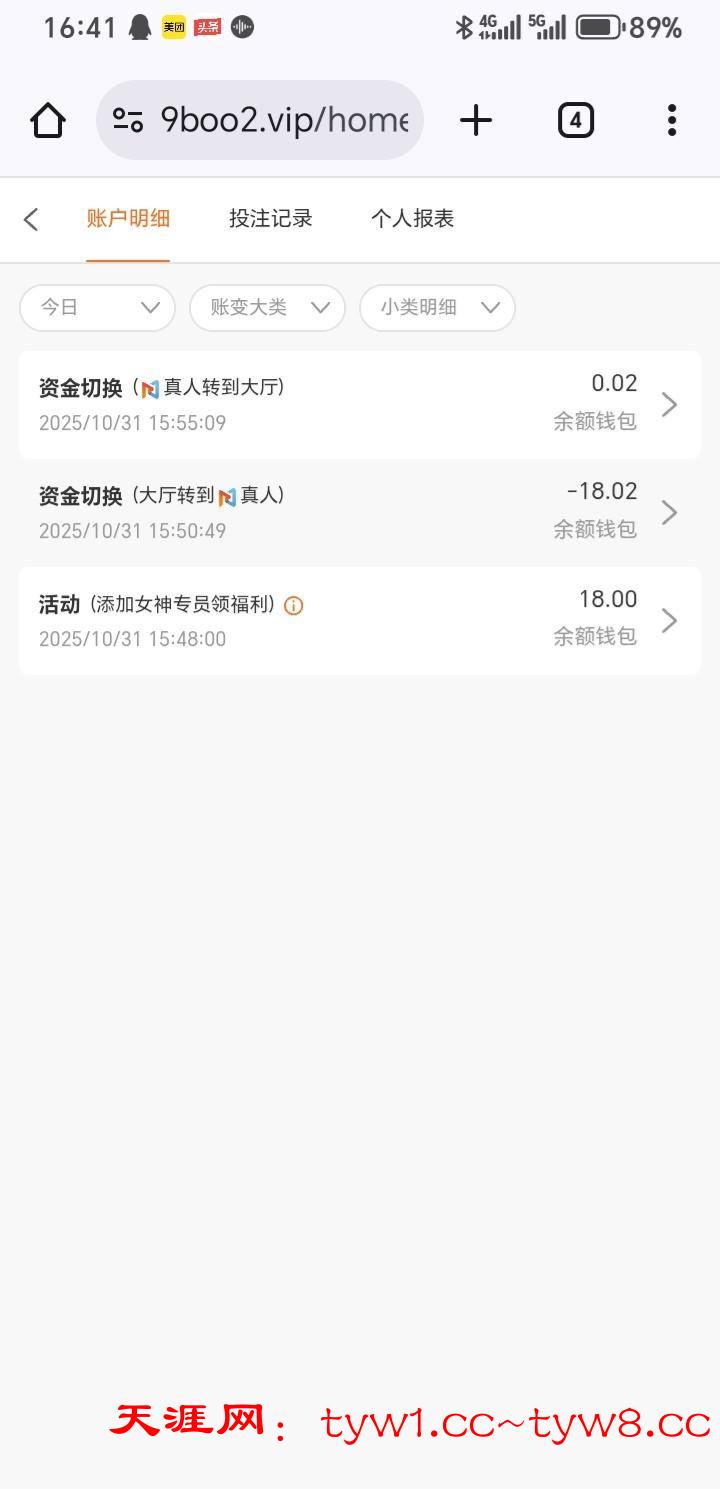Screen dimensions: 720x1489
Task: Open a new browser tab
Action: (476, 120)
